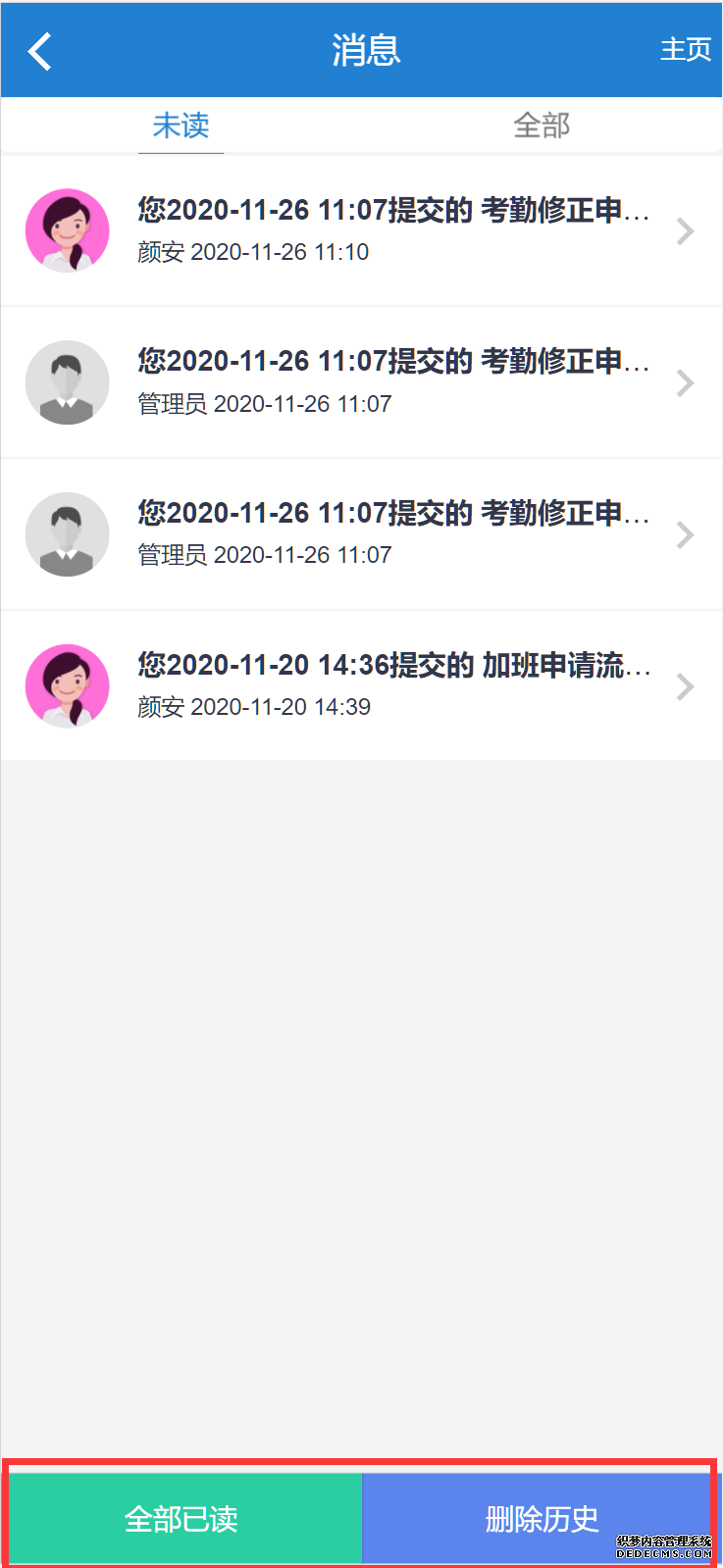Go to 主页 from the header
The image size is (723, 1568).
click(x=685, y=49)
